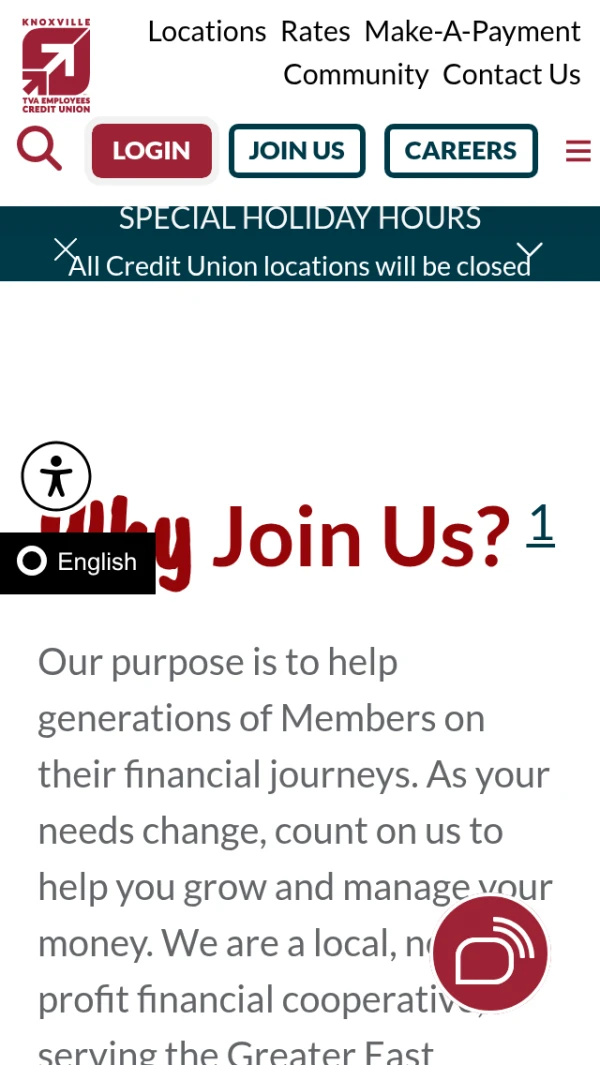Tap Contact Us in the header
600x1065 pixels.
[512, 74]
